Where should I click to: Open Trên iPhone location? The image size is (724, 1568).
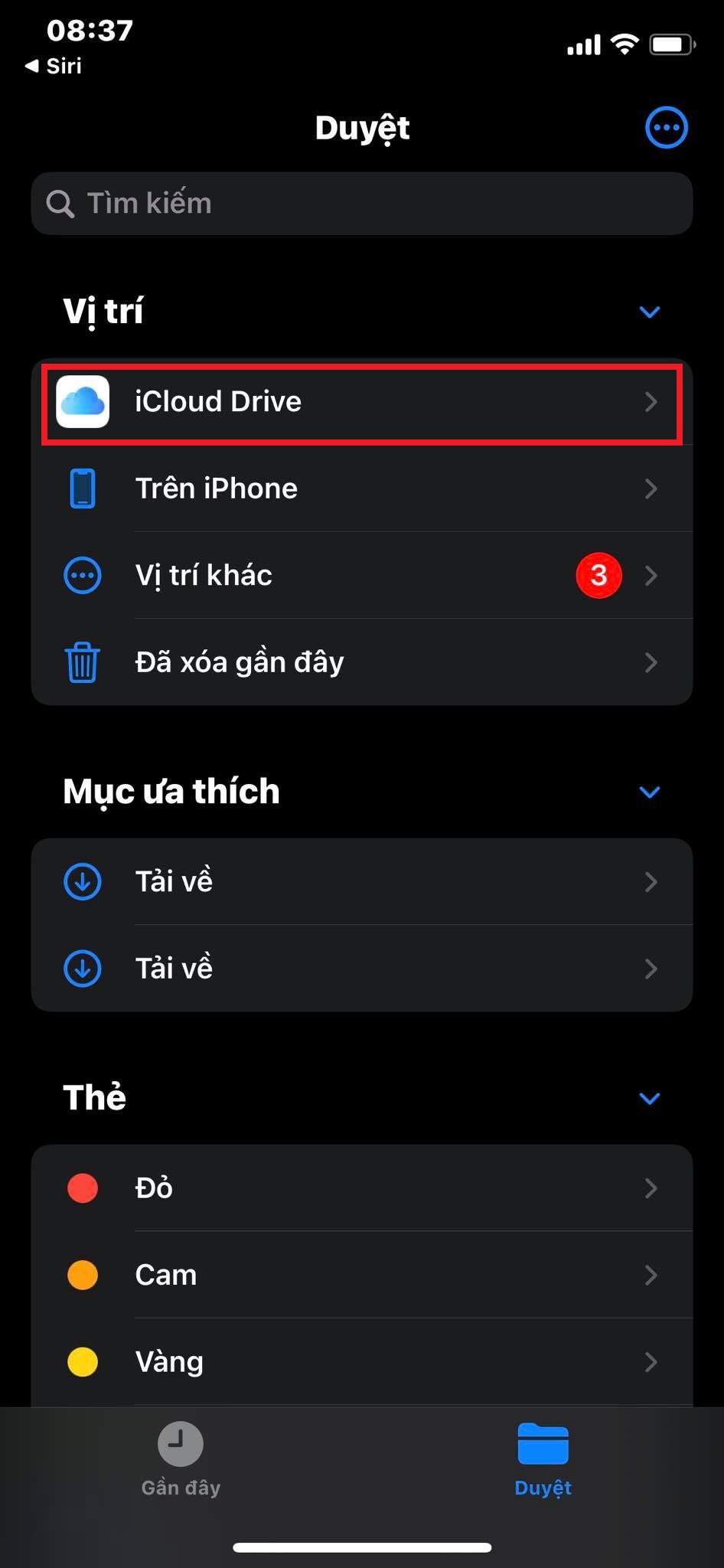(362, 488)
